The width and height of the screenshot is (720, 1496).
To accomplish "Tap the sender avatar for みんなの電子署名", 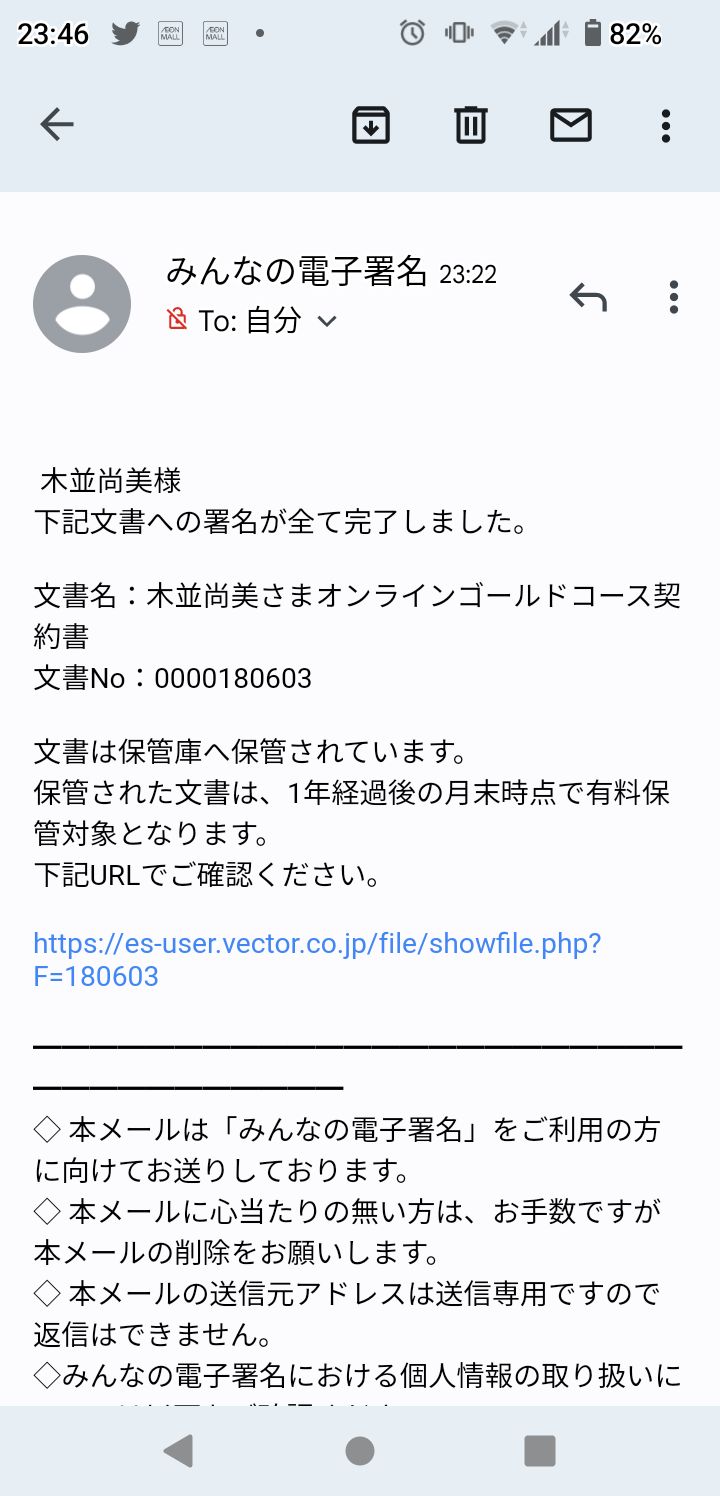I will point(82,304).
